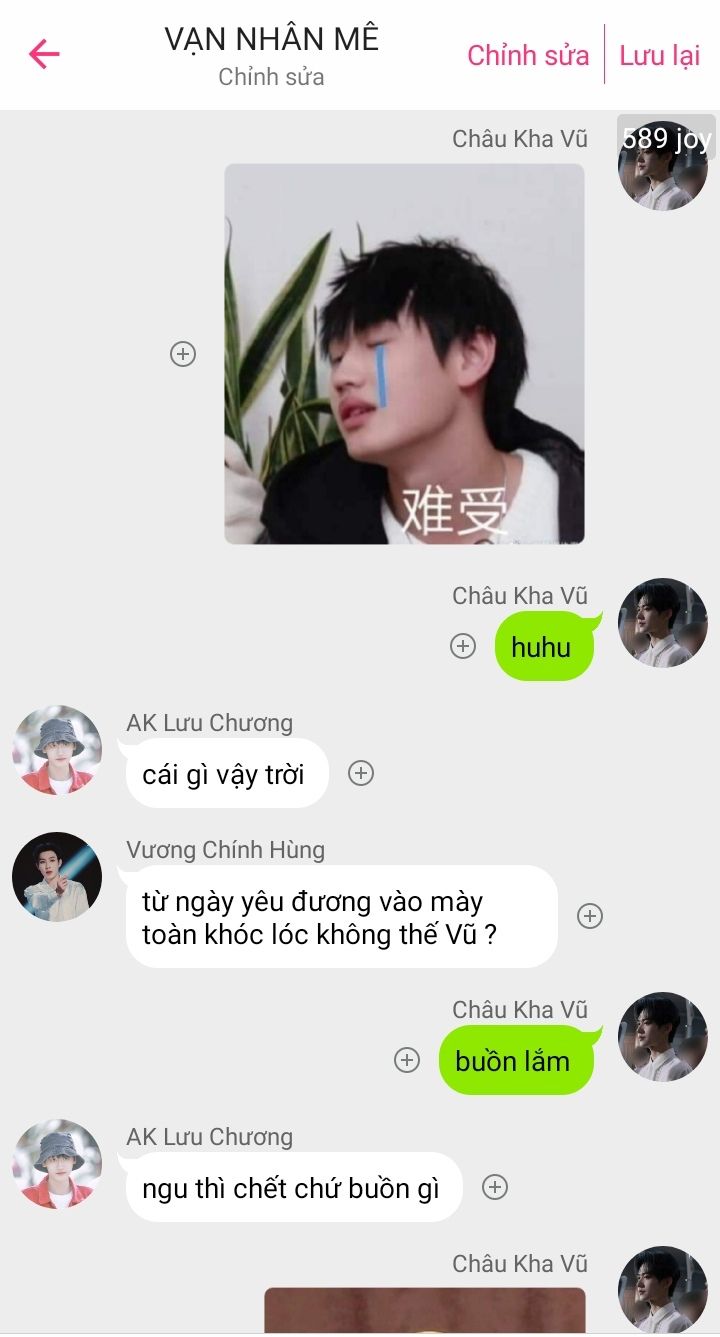Tap the plus icon beside "cái gì vậy trời"
720x1337 pixels.
click(x=361, y=773)
